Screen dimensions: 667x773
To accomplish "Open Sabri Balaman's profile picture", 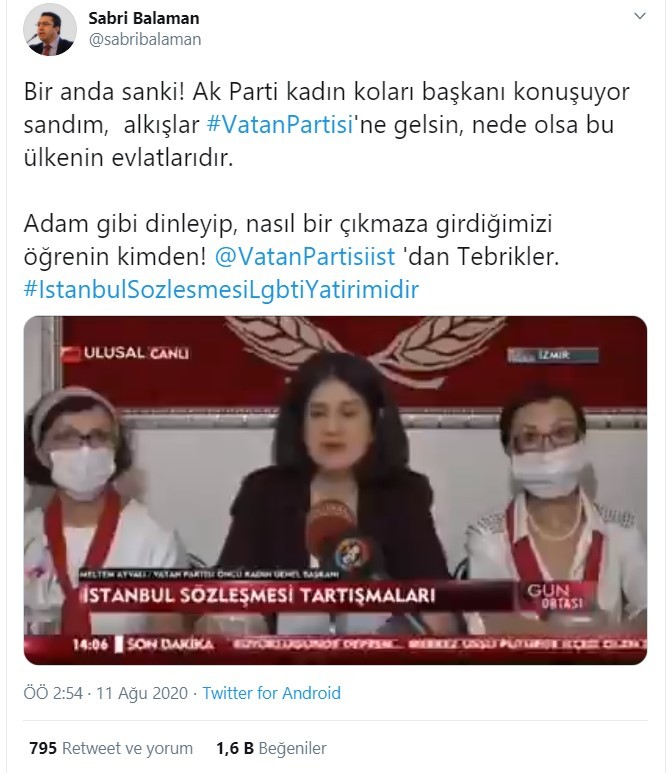I will point(48,29).
